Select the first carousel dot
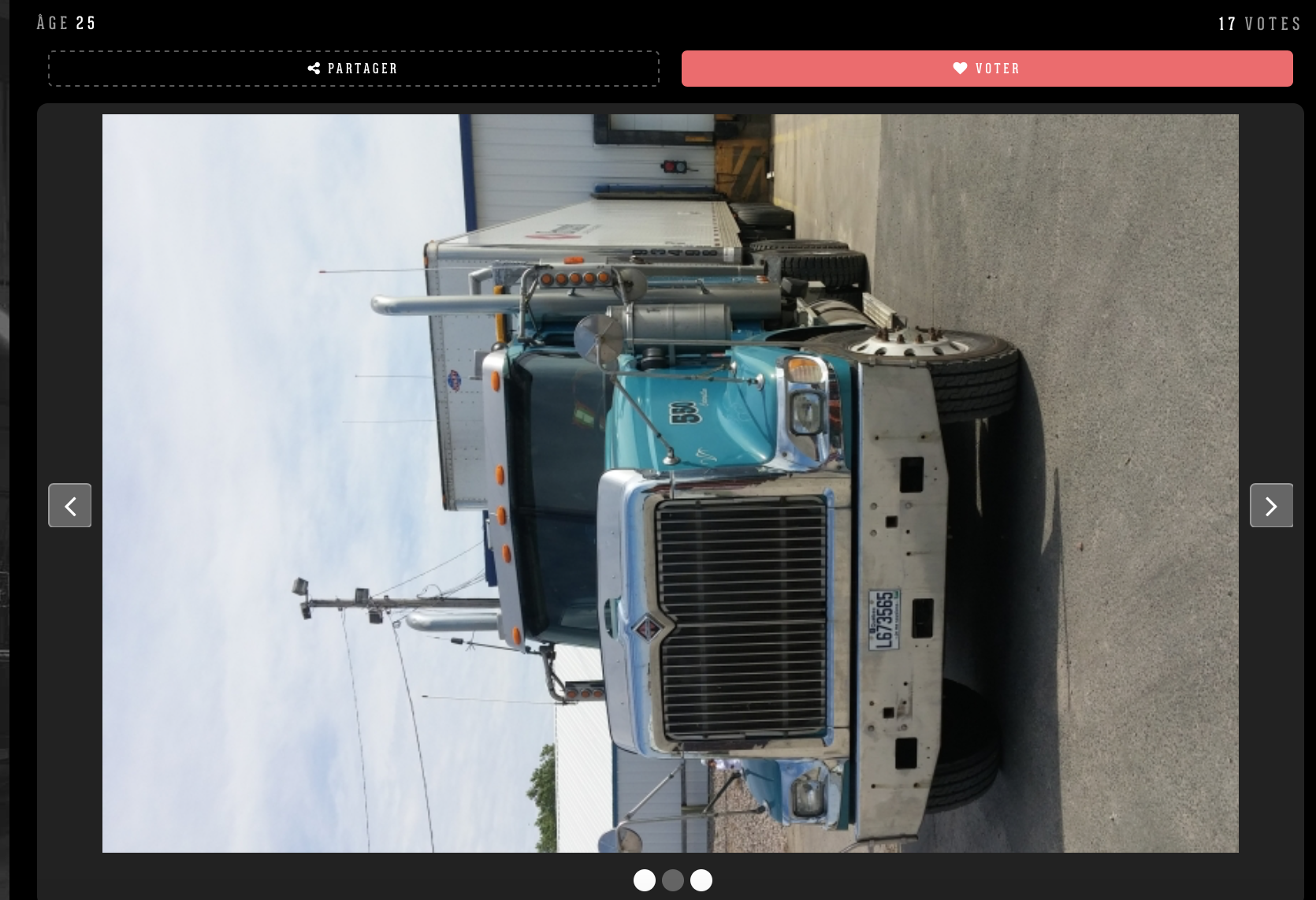1316x900 pixels. [645, 880]
